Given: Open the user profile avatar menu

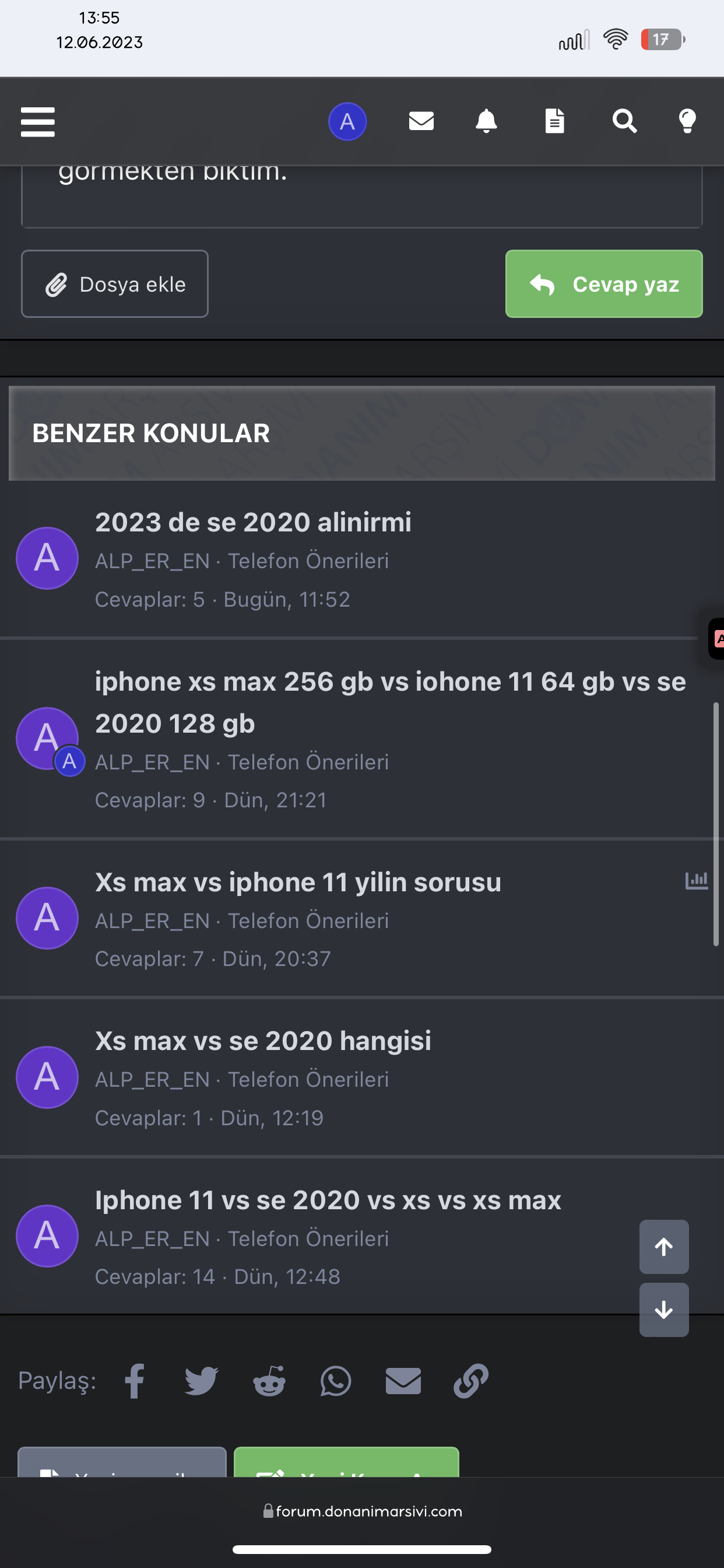Looking at the screenshot, I should point(347,122).
